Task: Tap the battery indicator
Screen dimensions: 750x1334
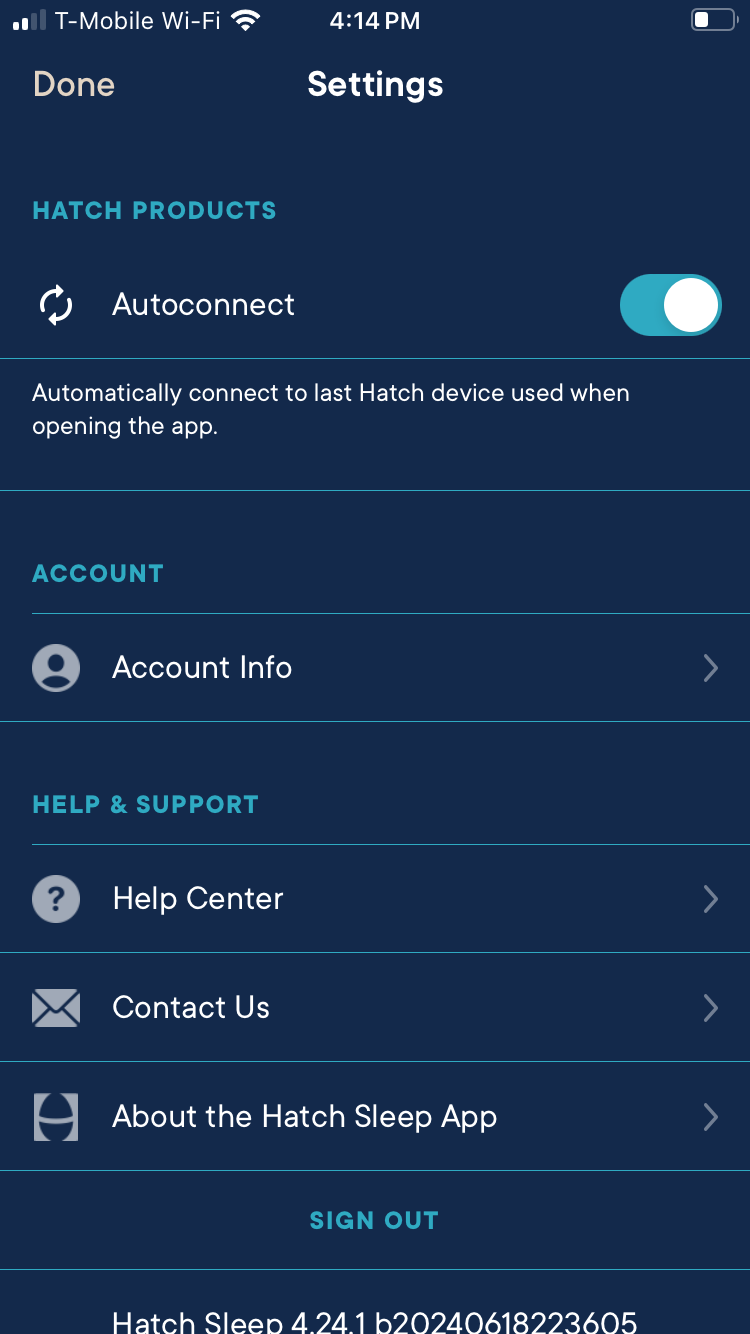Action: [x=712, y=18]
